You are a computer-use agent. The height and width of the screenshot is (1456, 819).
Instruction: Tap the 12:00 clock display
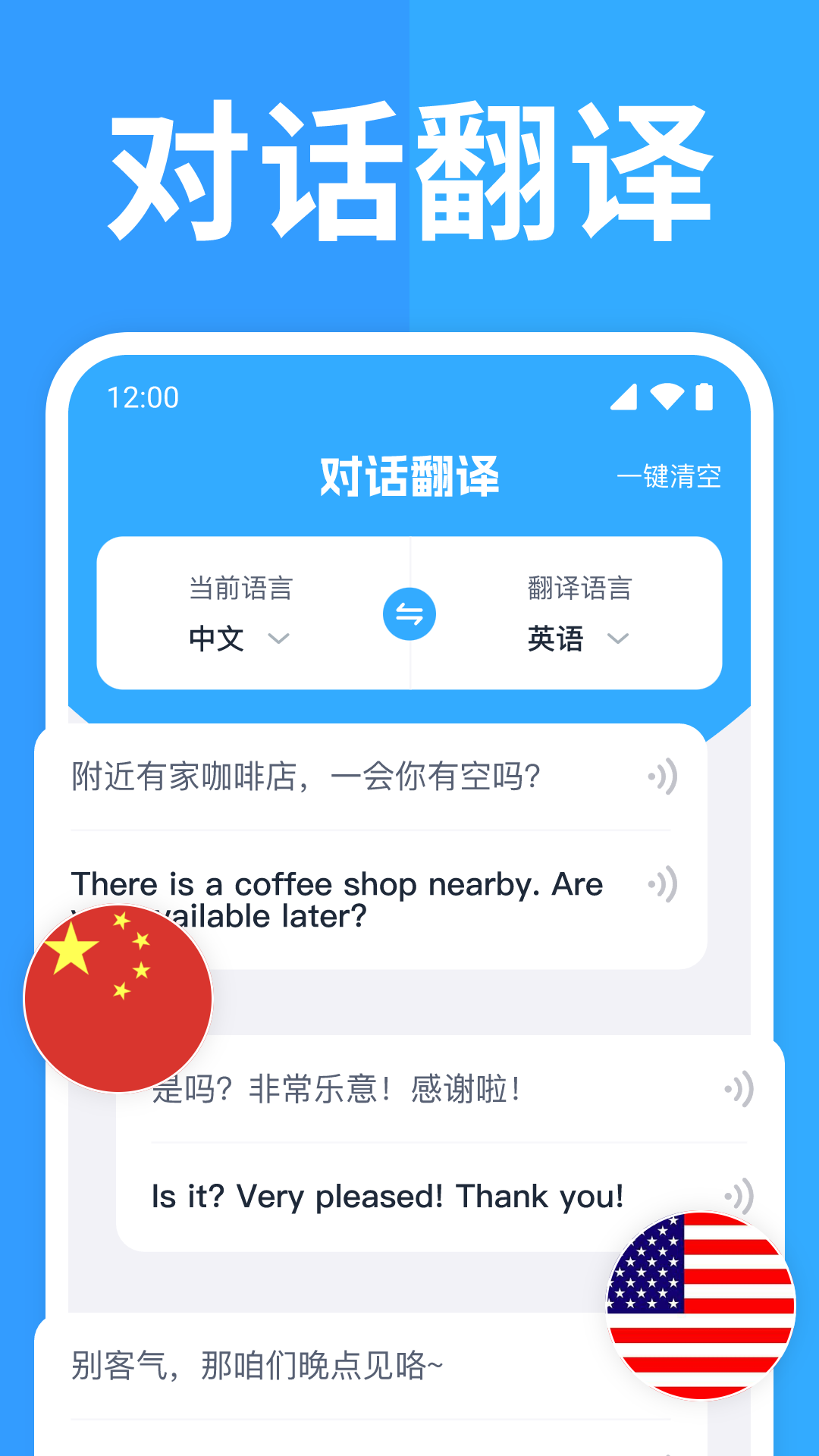click(143, 397)
